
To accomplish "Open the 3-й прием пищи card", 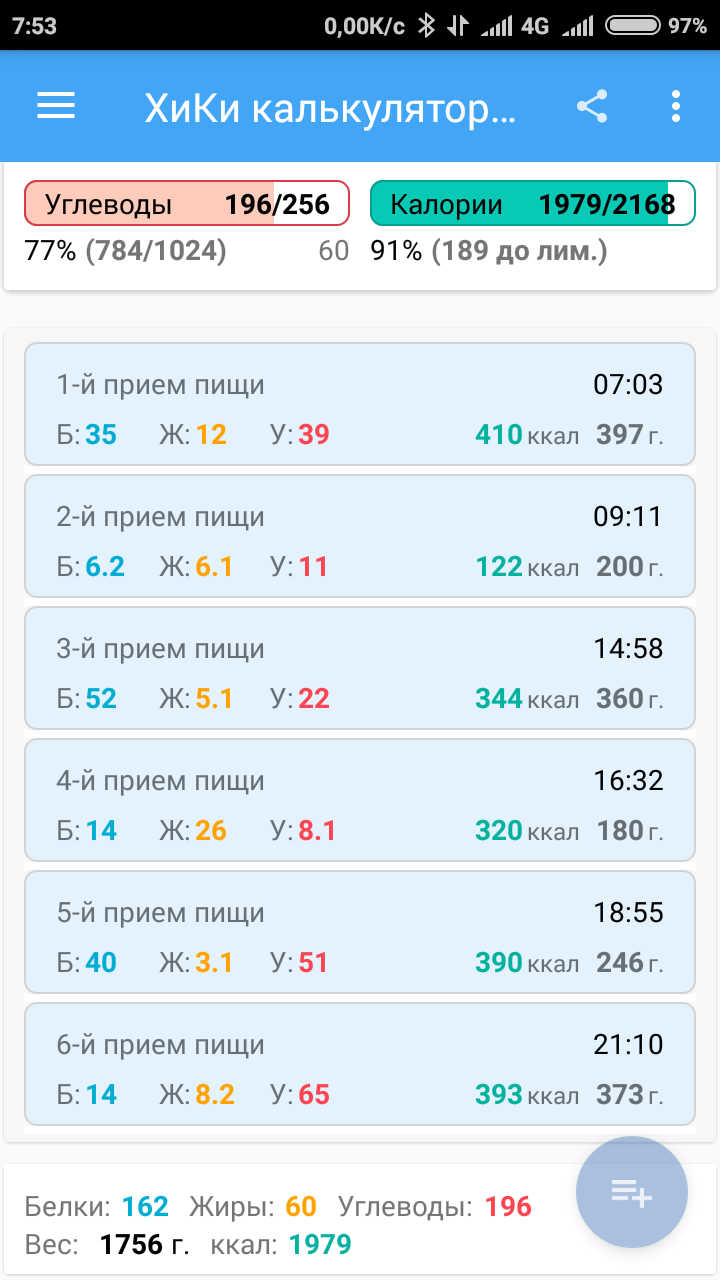I will click(x=360, y=668).
